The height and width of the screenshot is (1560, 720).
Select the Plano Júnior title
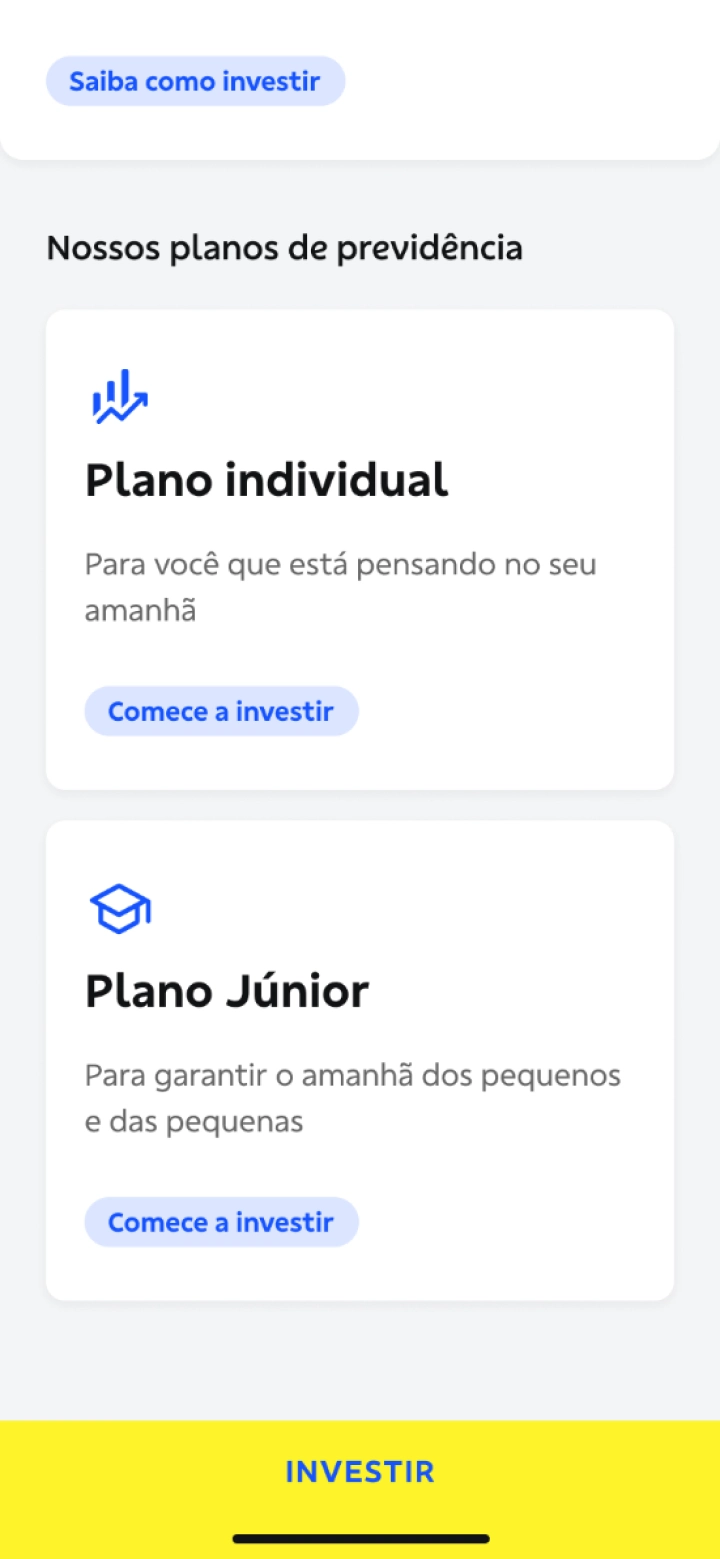tap(227, 991)
